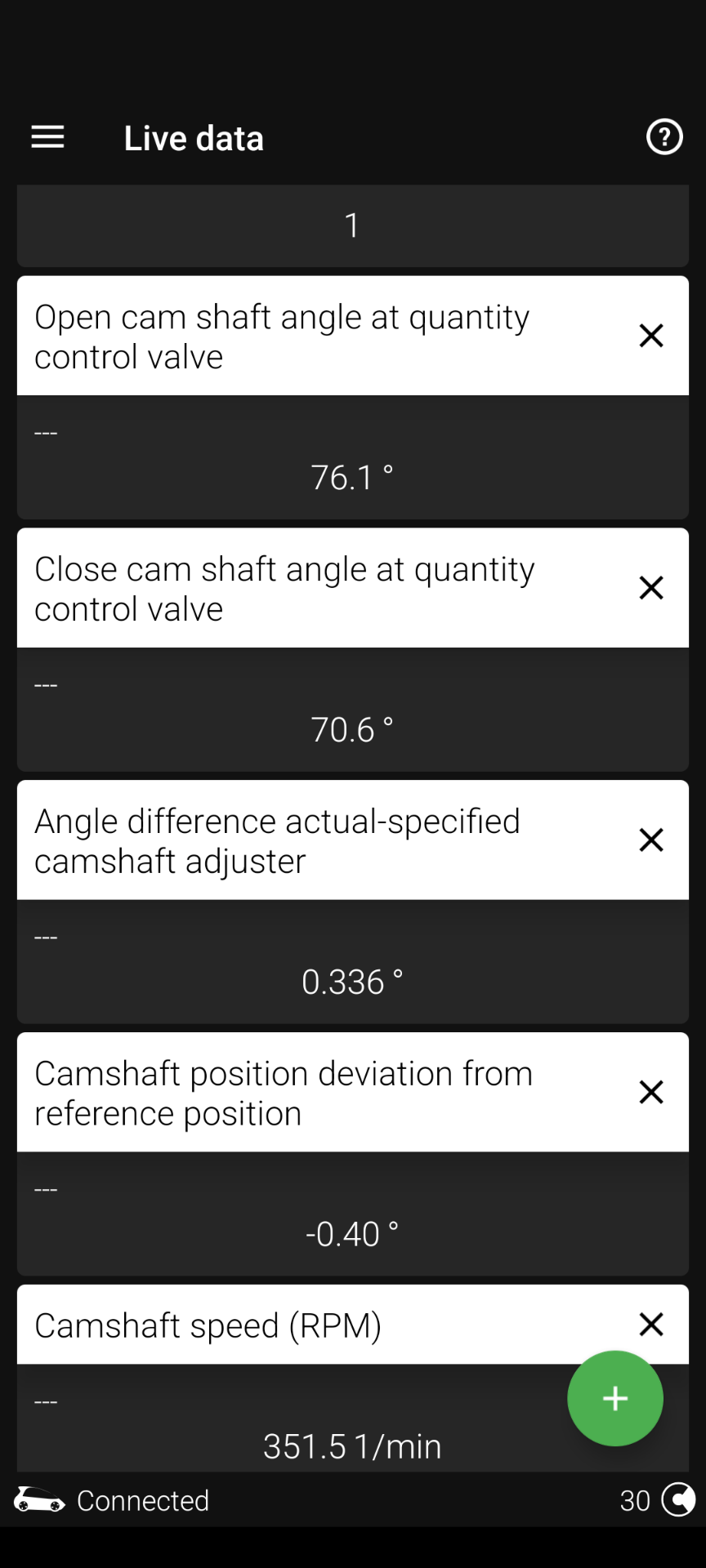This screenshot has height=1568, width=706.
Task: Dismiss the Angle difference actual-specified card
Action: 650,840
